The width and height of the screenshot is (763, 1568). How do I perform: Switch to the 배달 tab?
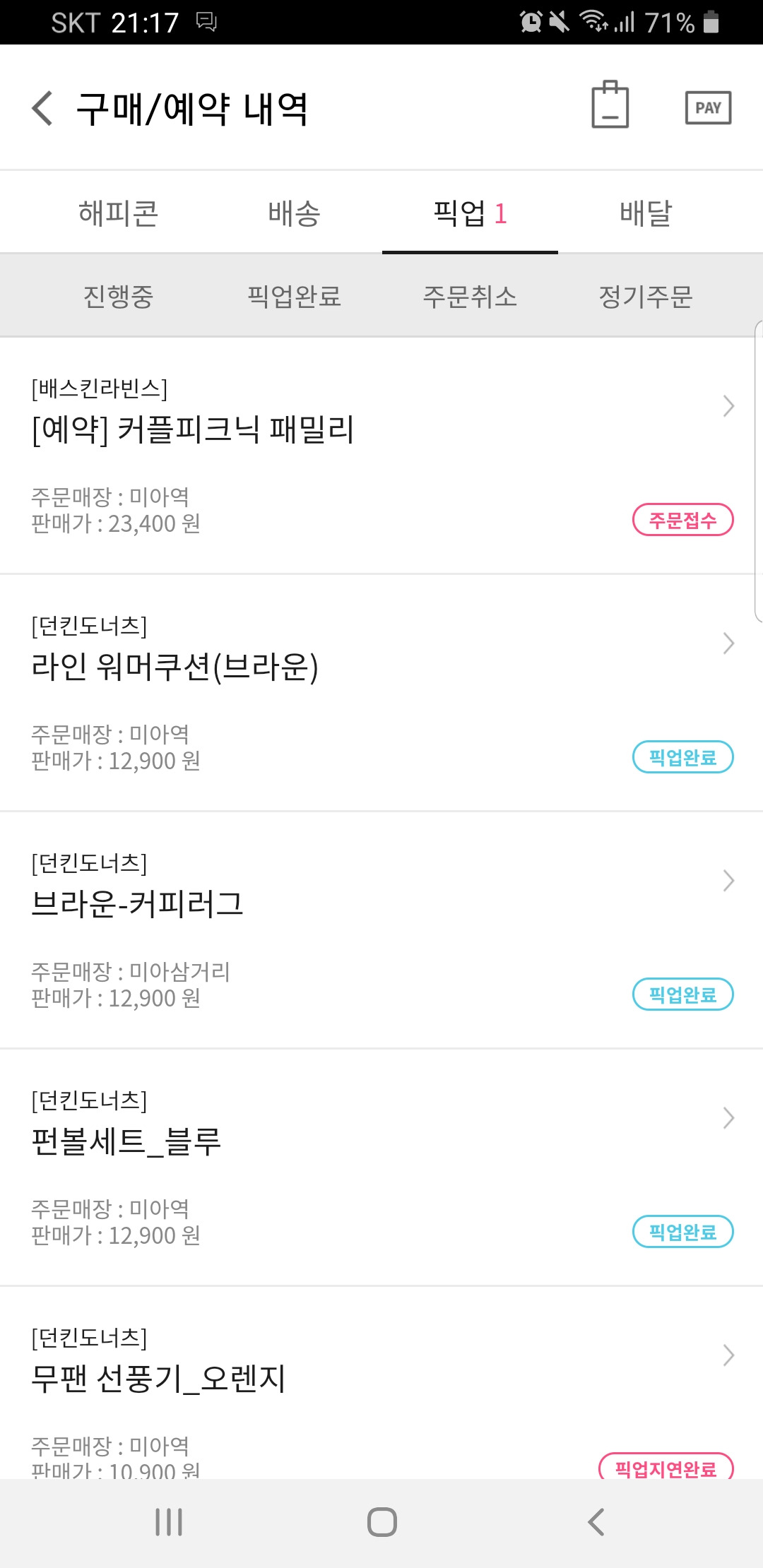coord(645,213)
